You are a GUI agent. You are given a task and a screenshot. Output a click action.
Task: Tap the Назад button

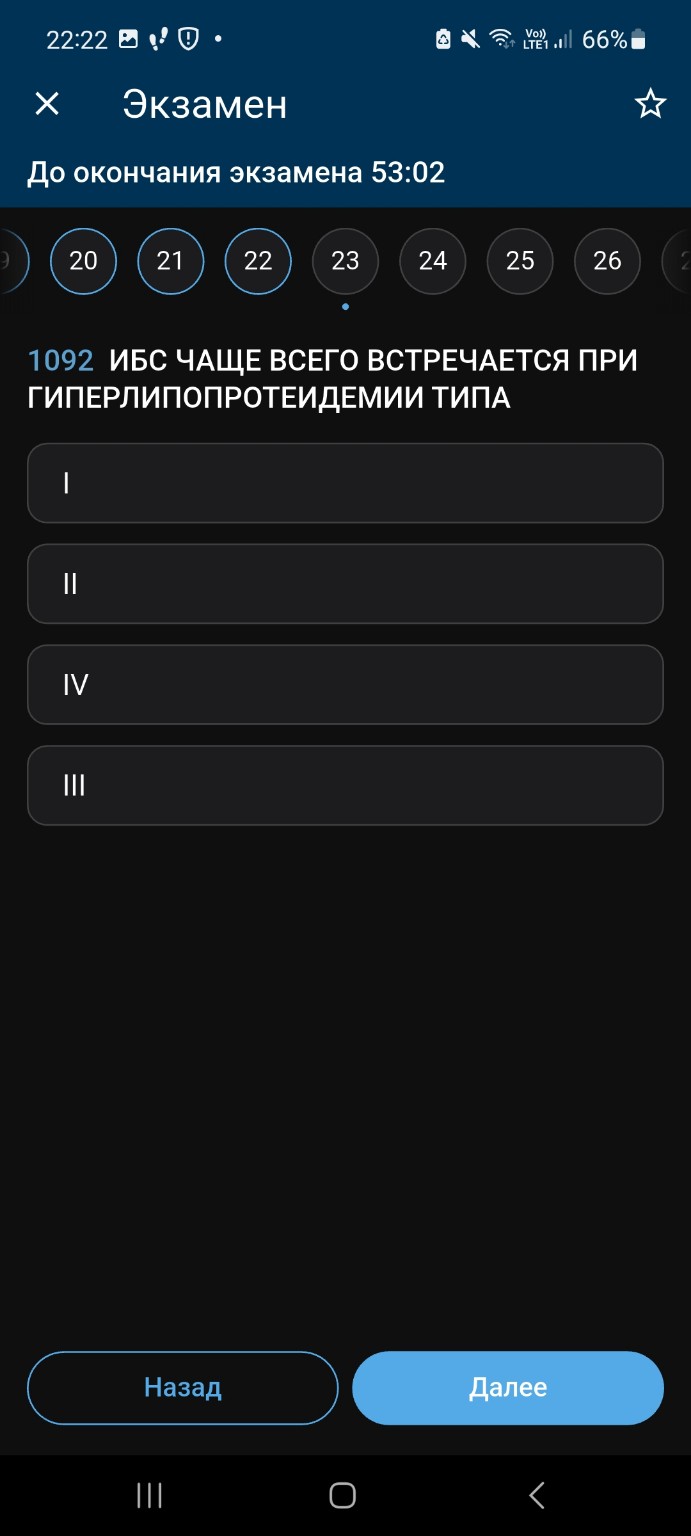(183, 1388)
